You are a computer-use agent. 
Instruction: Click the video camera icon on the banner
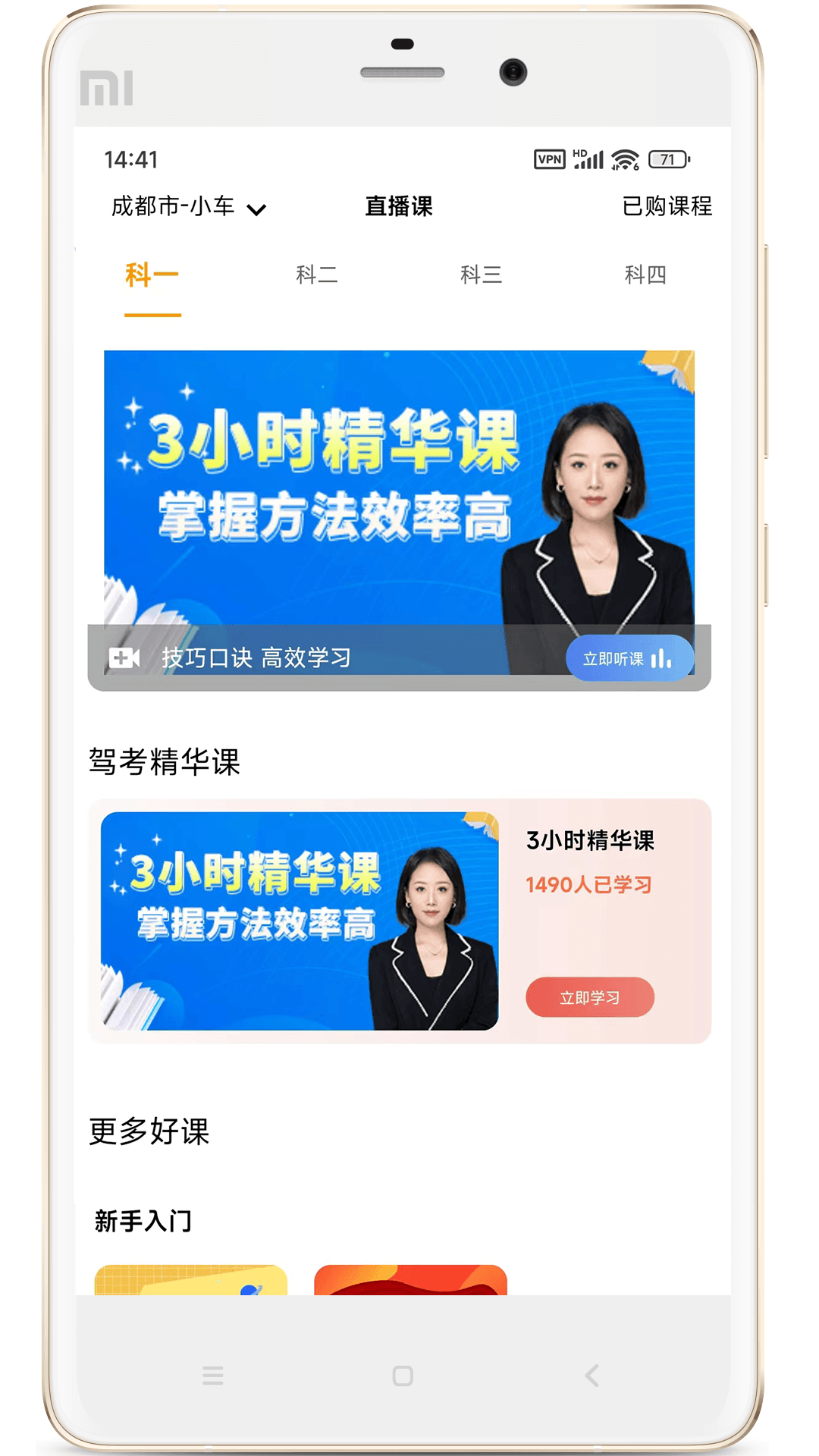[124, 658]
